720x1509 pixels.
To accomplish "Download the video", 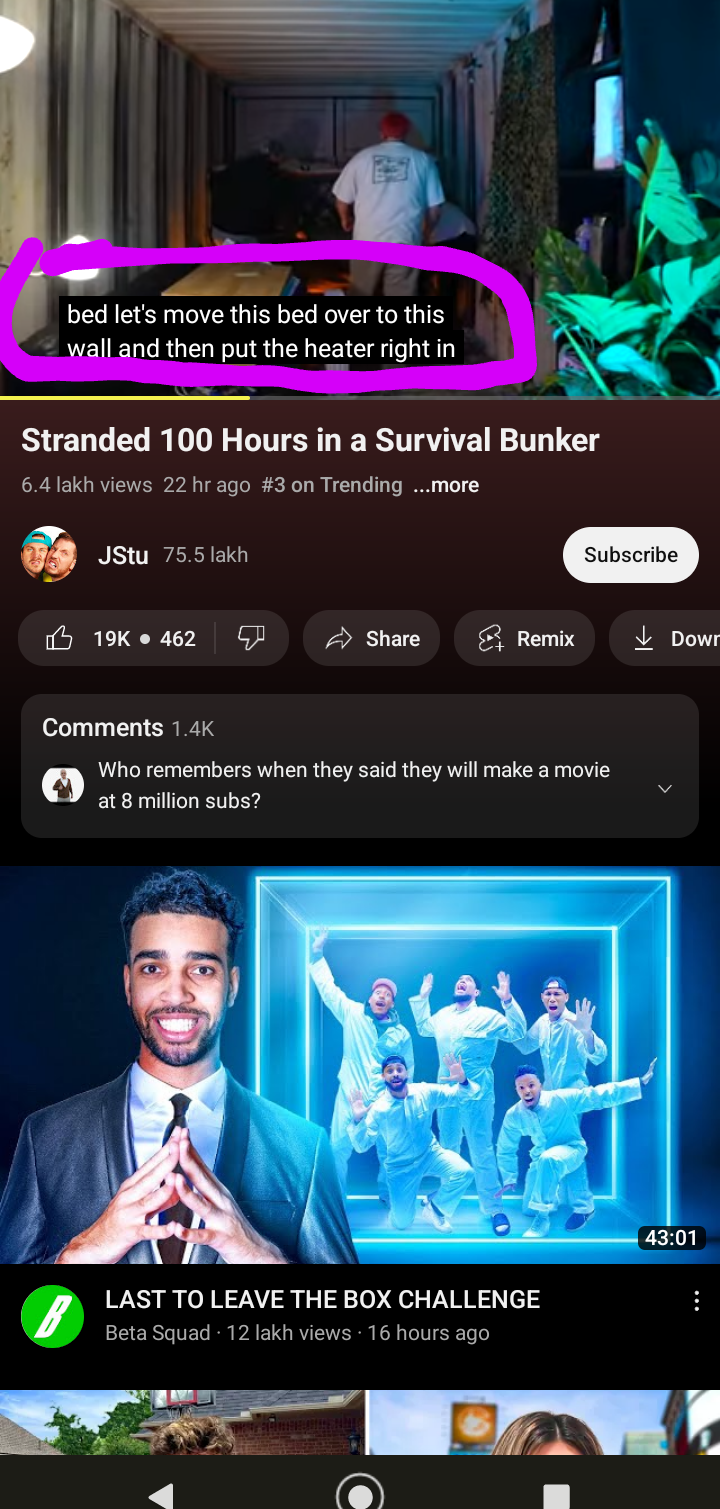I will tap(668, 639).
